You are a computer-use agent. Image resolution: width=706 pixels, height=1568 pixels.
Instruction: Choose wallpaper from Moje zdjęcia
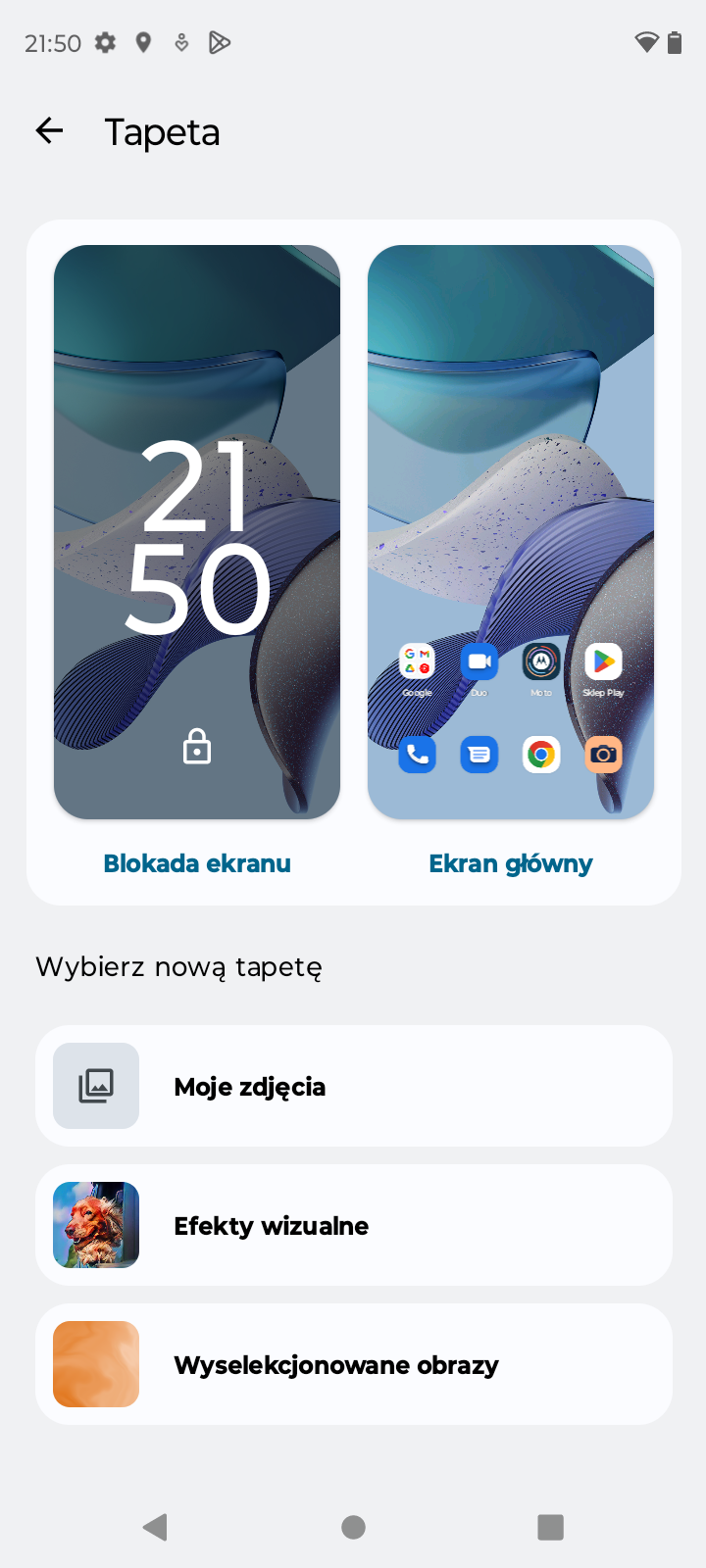pyautogui.click(x=354, y=1086)
